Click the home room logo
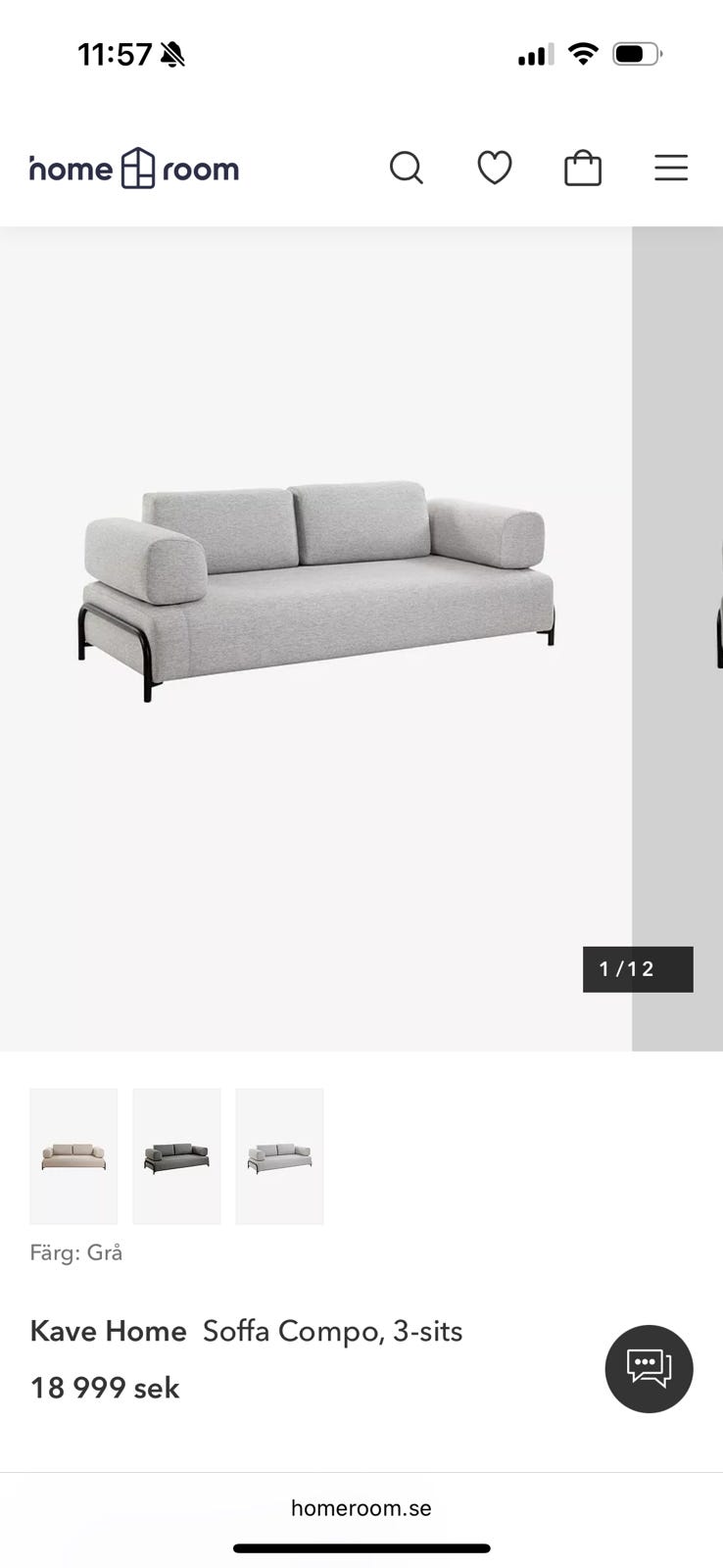The width and height of the screenshot is (723, 1568). point(133,168)
